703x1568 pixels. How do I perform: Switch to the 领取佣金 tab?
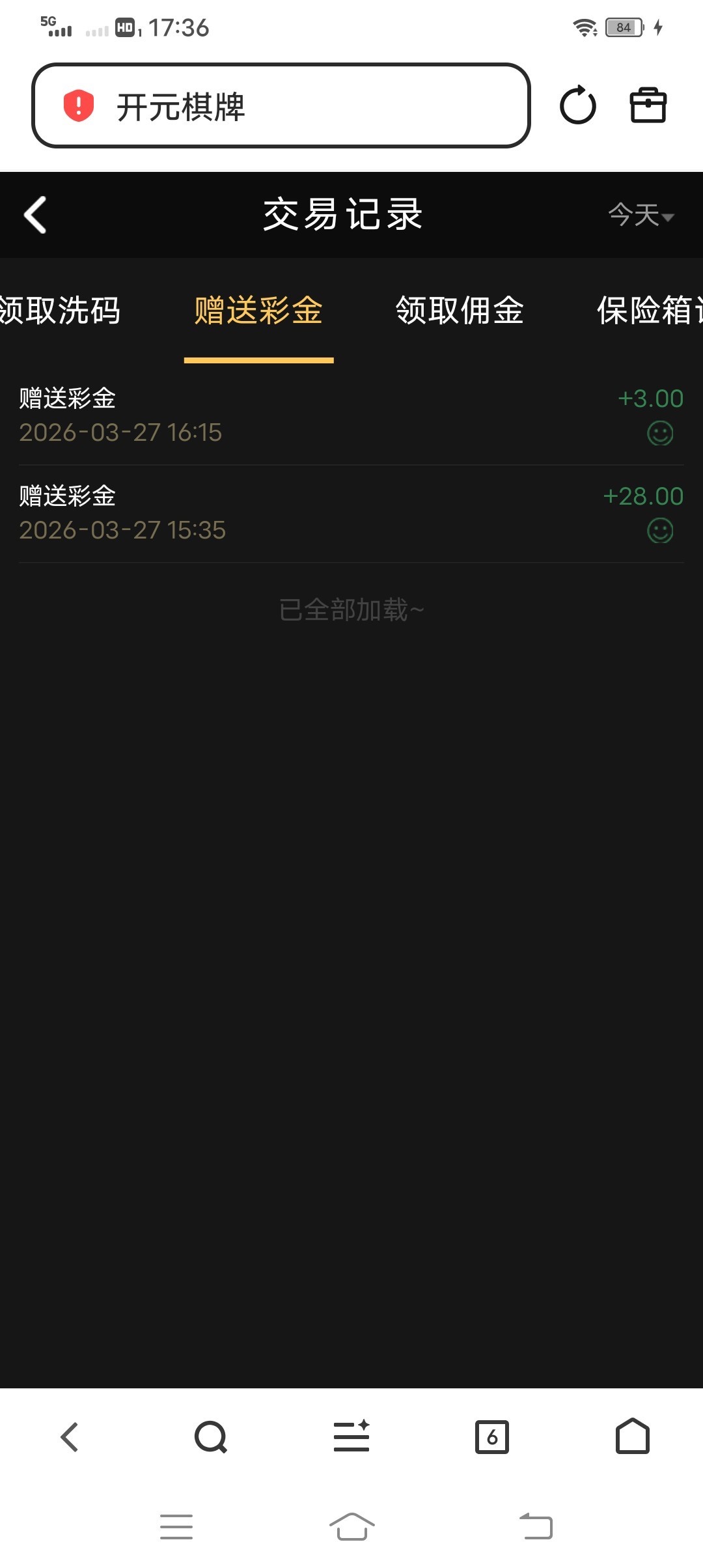click(460, 311)
